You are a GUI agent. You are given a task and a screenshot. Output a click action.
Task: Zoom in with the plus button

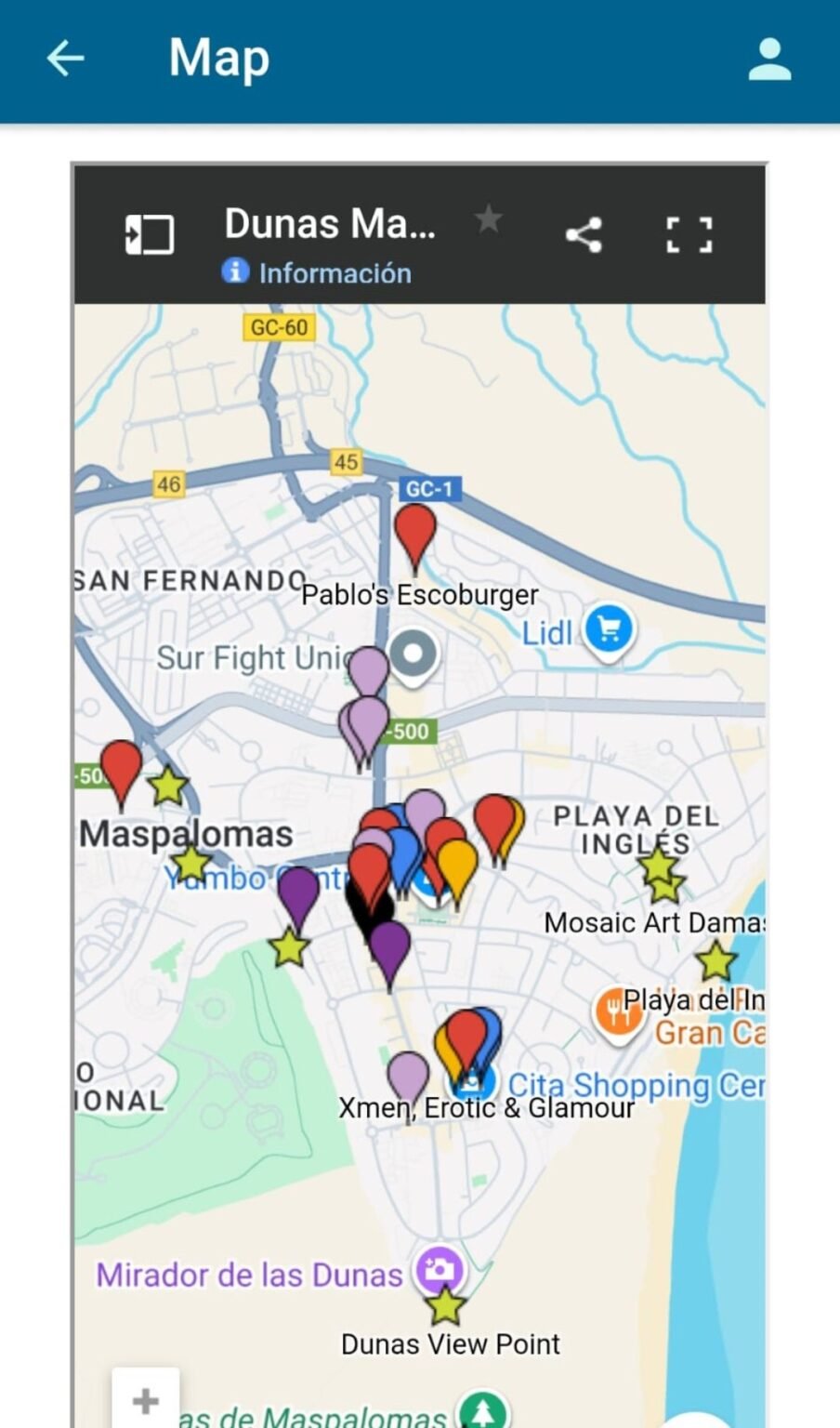point(146,1400)
